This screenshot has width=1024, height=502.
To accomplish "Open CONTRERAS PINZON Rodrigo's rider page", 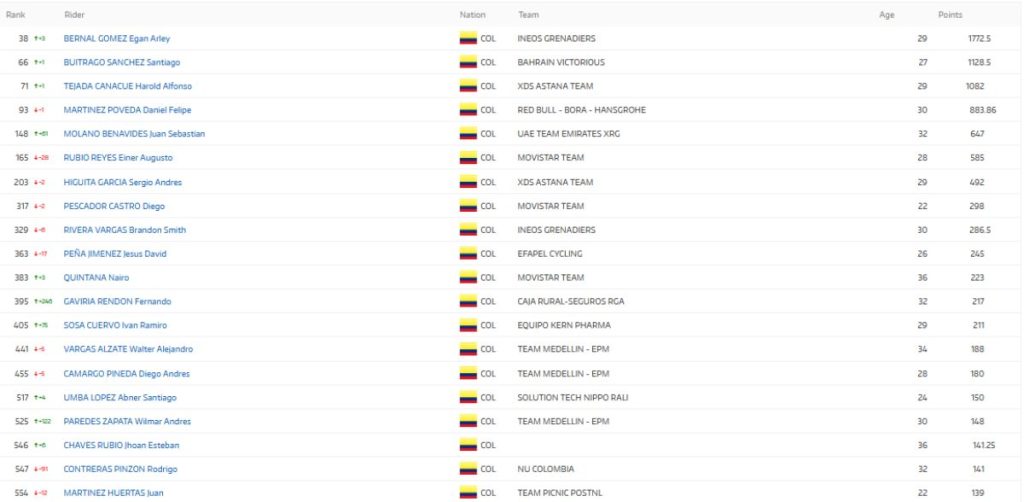I will point(120,469).
